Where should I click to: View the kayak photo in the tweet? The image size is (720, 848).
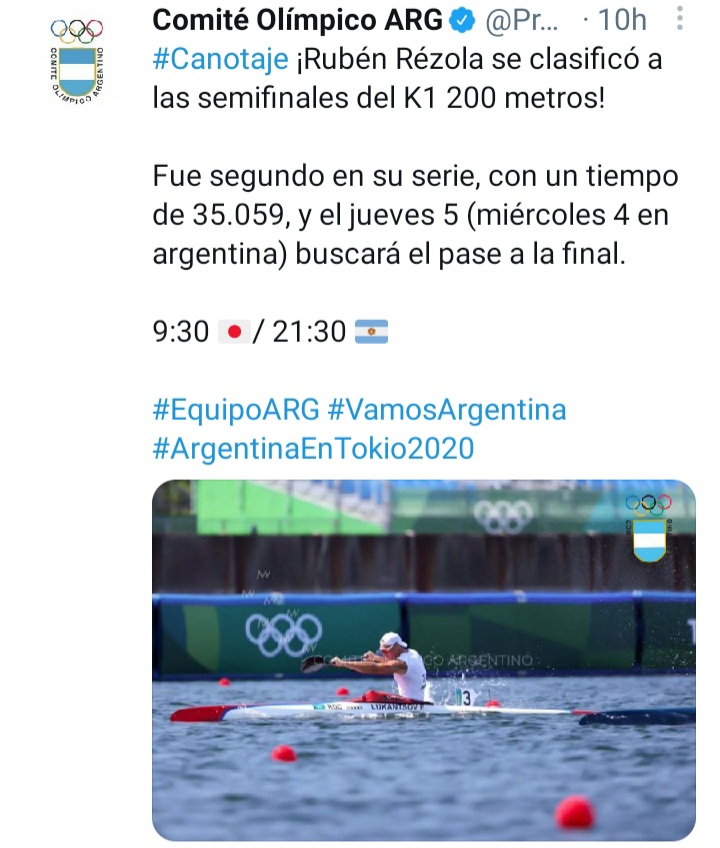point(423,659)
